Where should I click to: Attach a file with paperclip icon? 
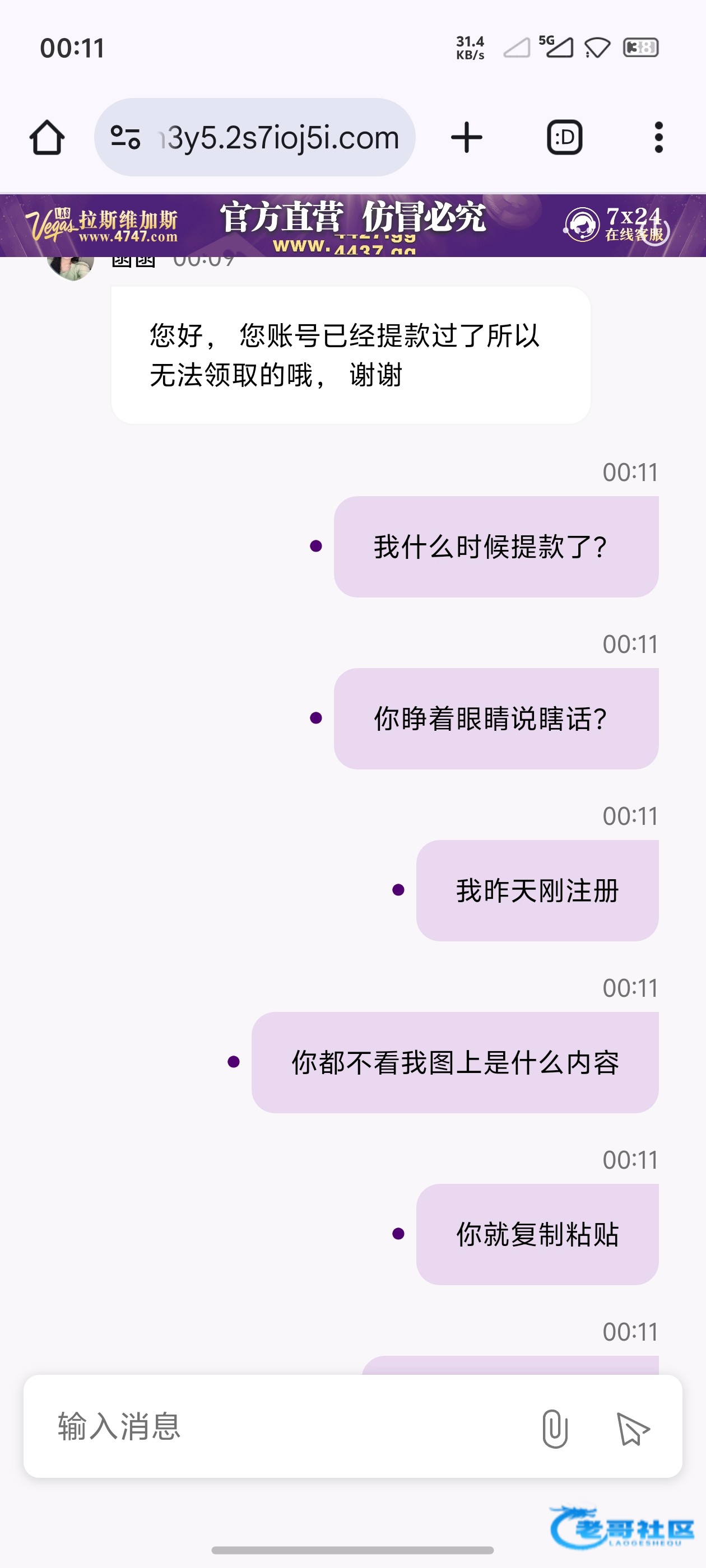click(554, 1428)
